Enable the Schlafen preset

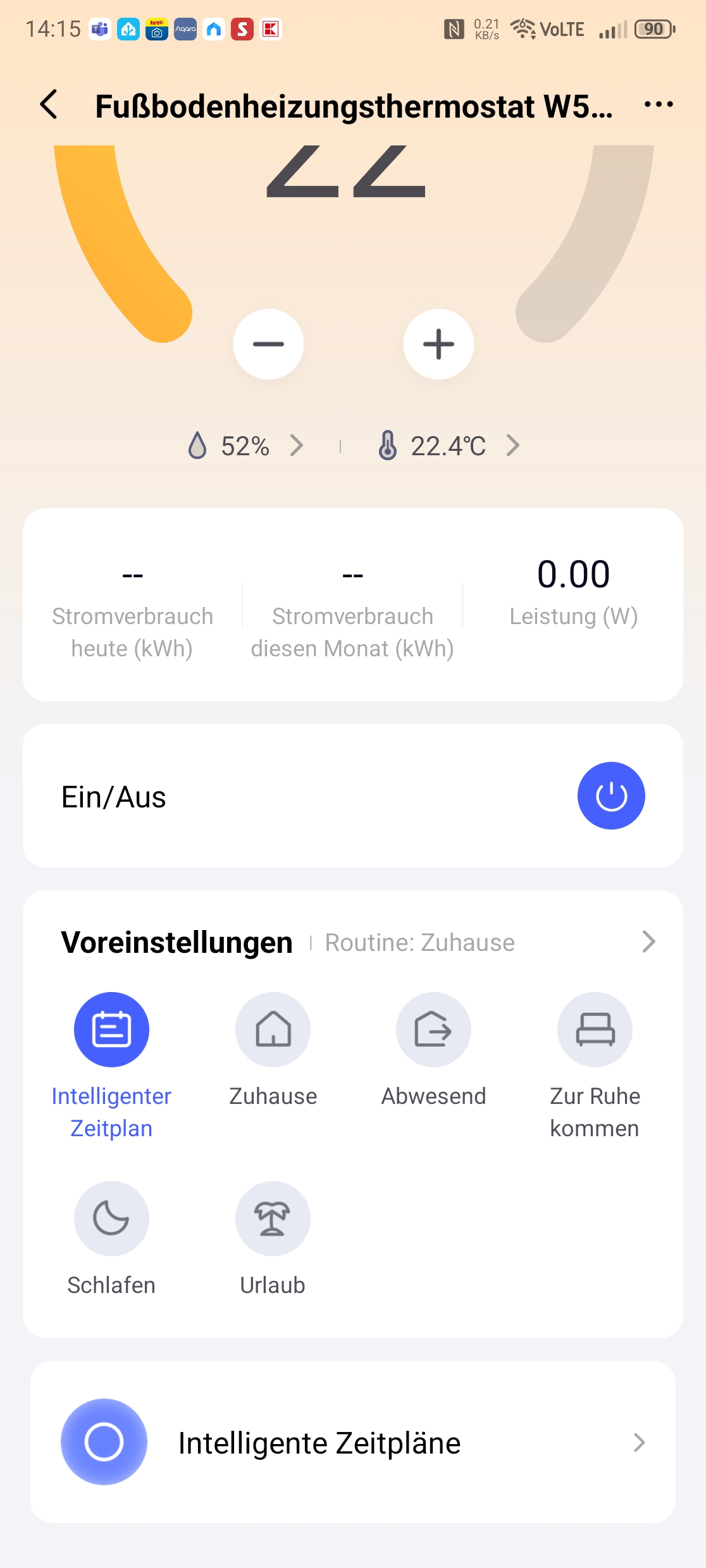click(x=111, y=1218)
